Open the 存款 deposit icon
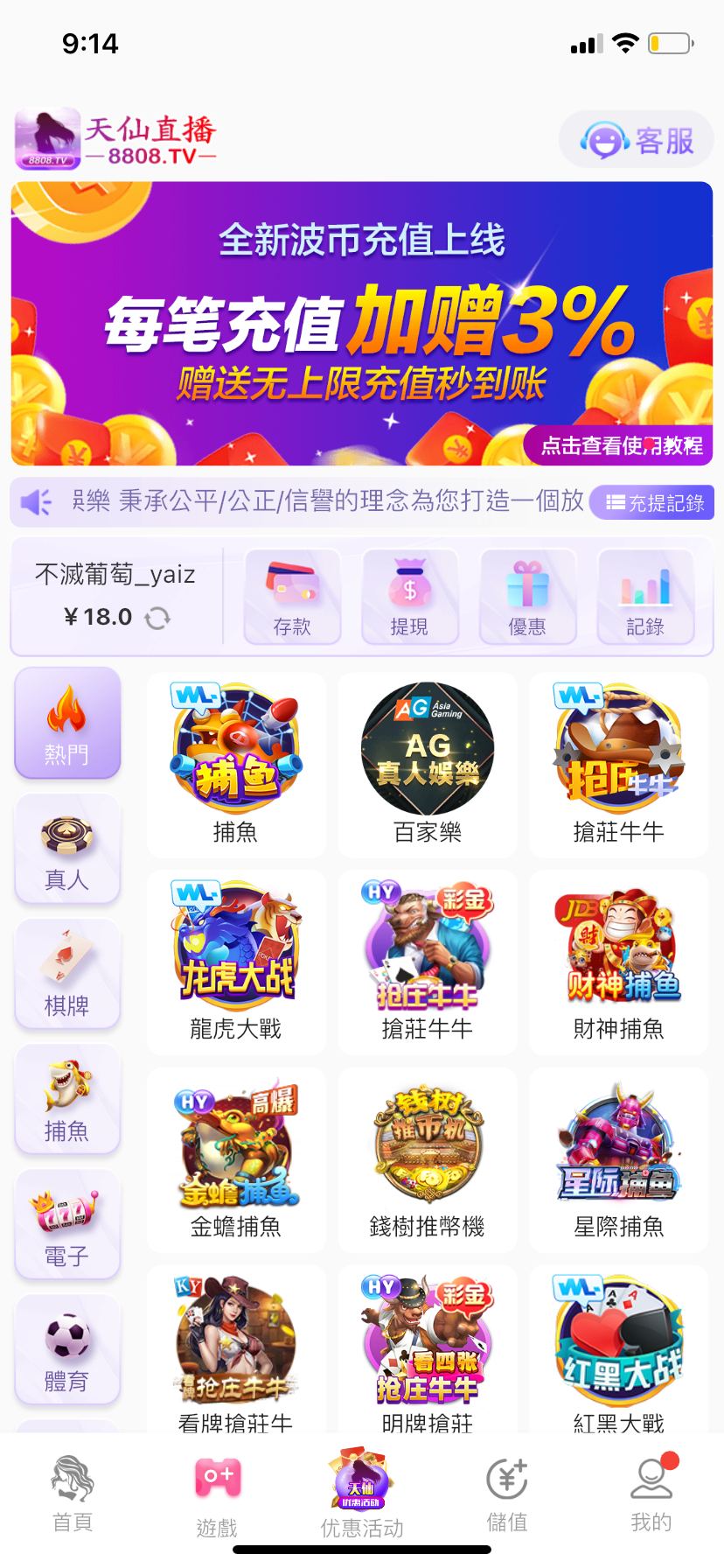 pyautogui.click(x=292, y=597)
